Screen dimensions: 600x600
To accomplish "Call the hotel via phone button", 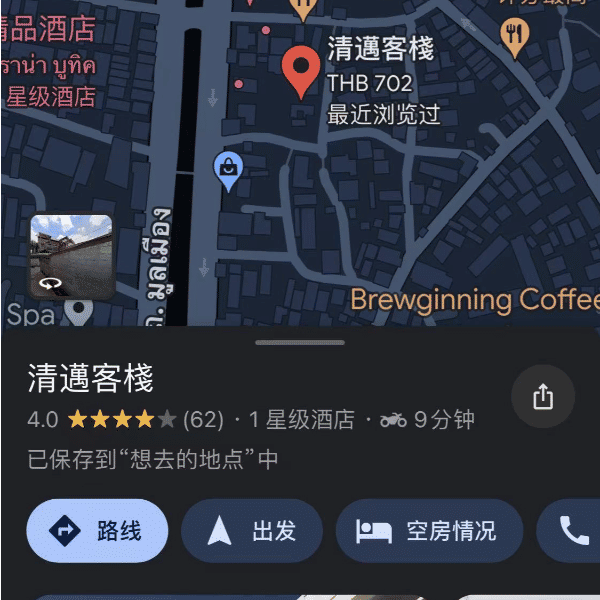I will point(574,531).
